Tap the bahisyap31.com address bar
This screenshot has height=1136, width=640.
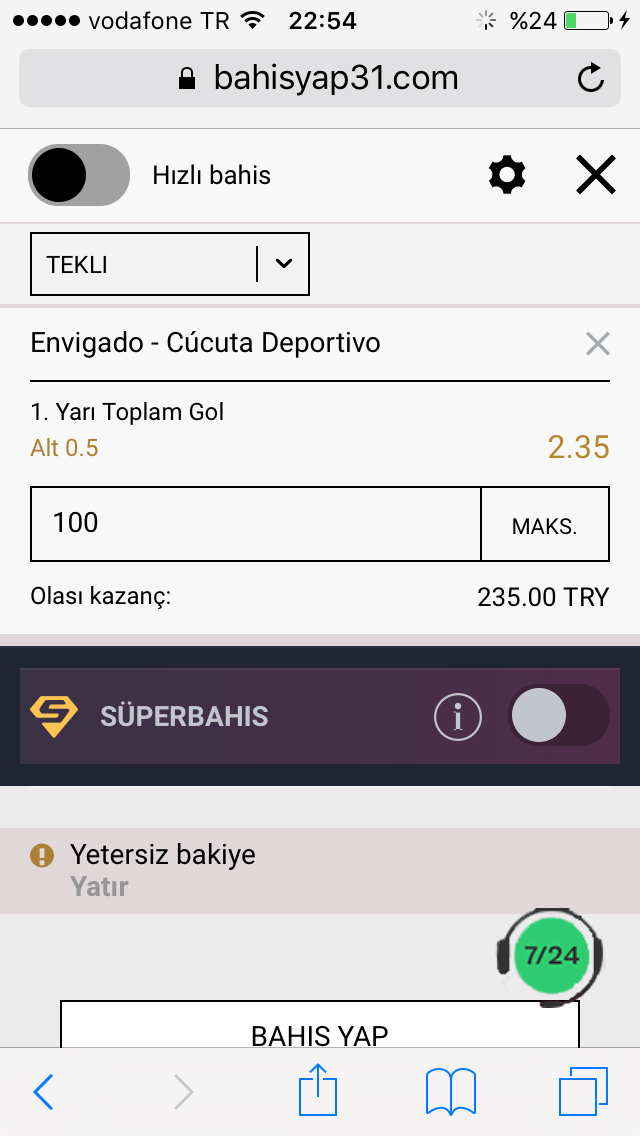coord(320,78)
